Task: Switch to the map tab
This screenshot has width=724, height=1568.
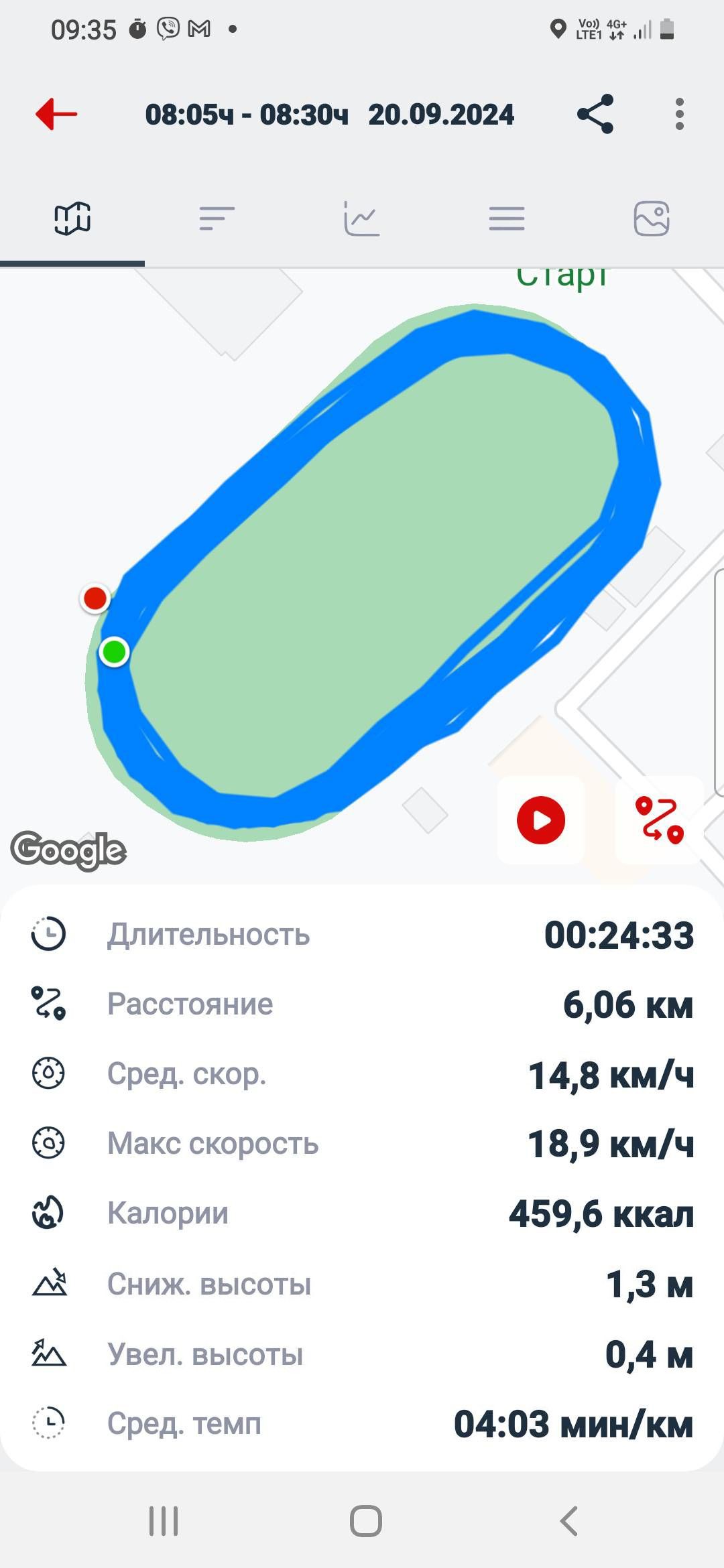Action: (x=72, y=218)
